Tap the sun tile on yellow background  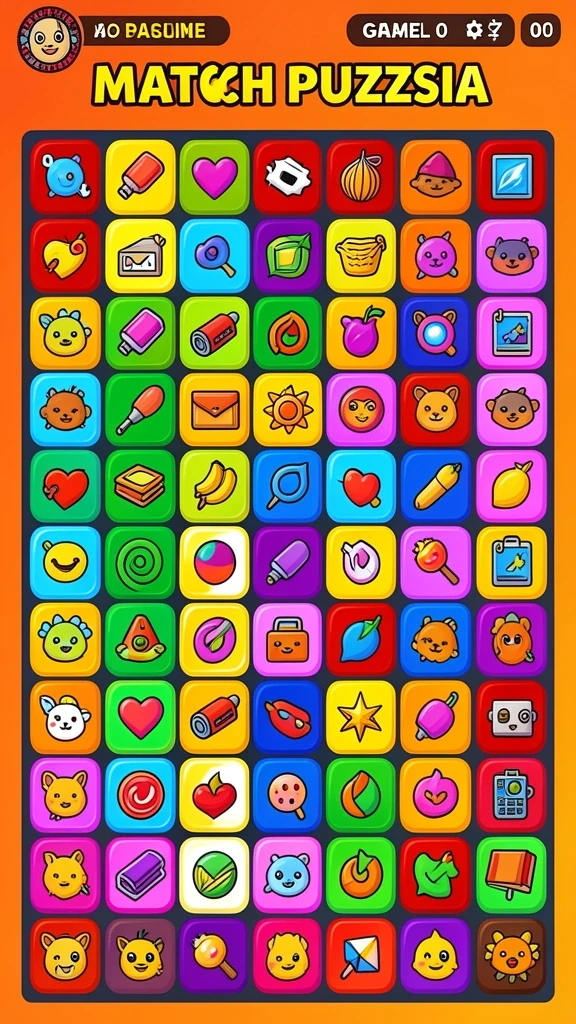coord(287,409)
